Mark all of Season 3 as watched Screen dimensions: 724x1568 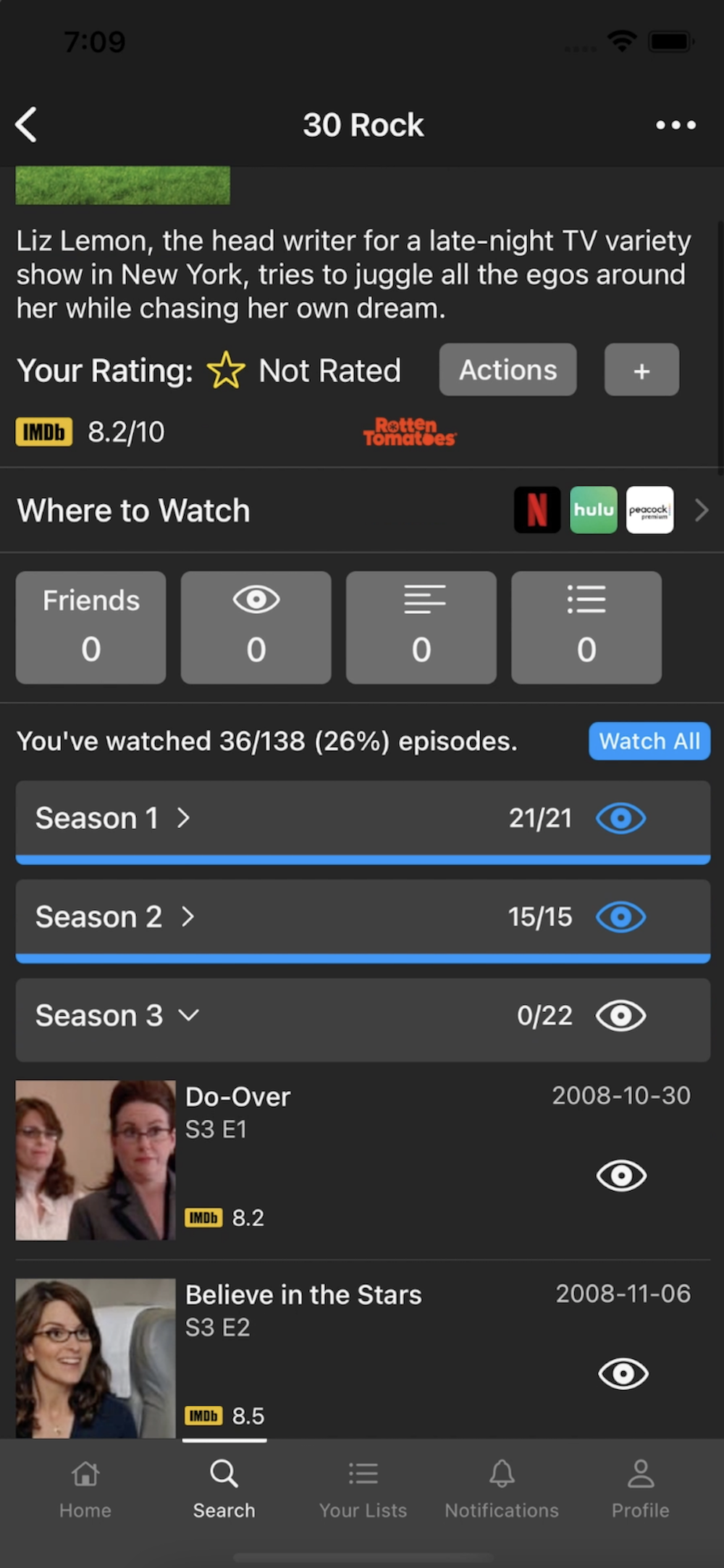(620, 1016)
